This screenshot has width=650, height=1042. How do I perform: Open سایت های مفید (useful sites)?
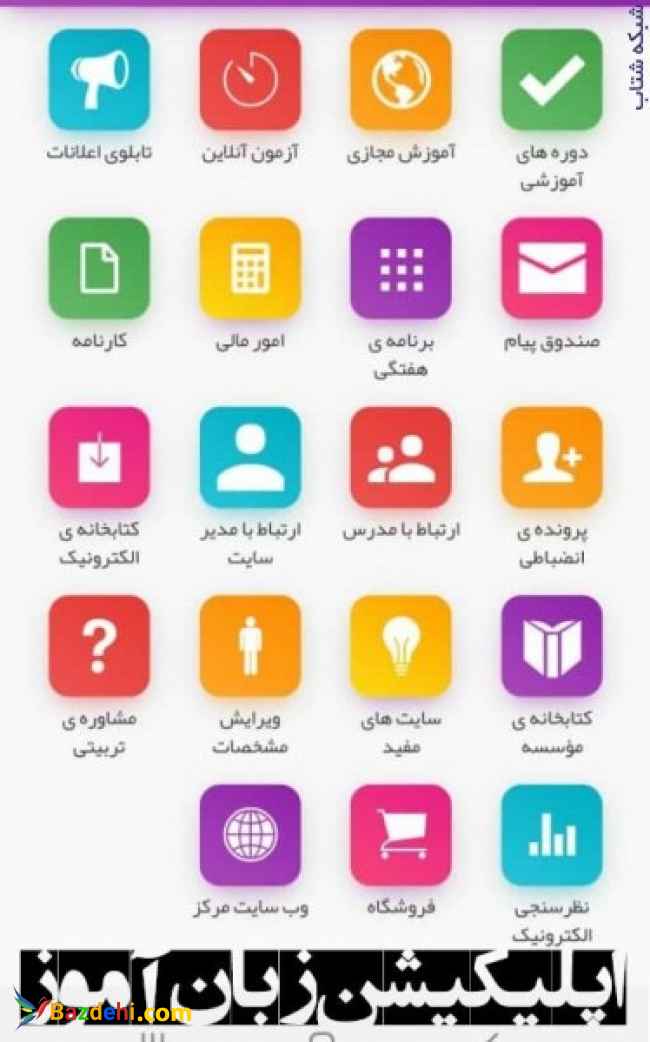[x=400, y=646]
